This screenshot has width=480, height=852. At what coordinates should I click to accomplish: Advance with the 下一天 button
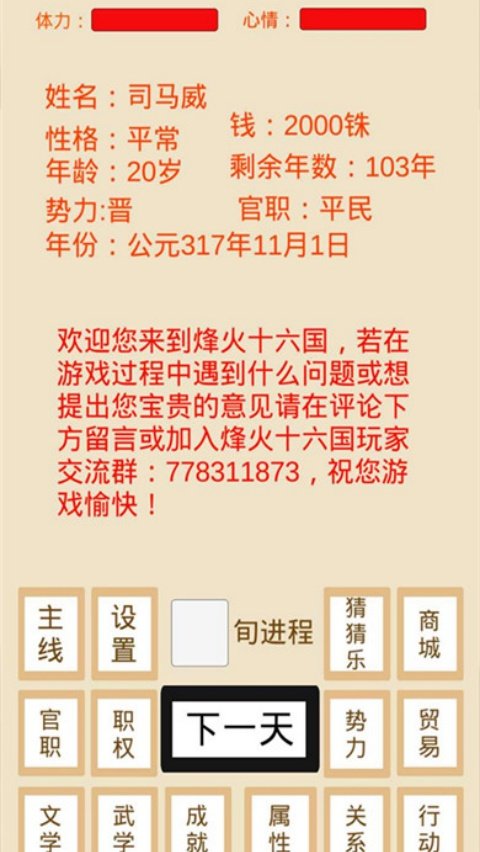click(240, 729)
